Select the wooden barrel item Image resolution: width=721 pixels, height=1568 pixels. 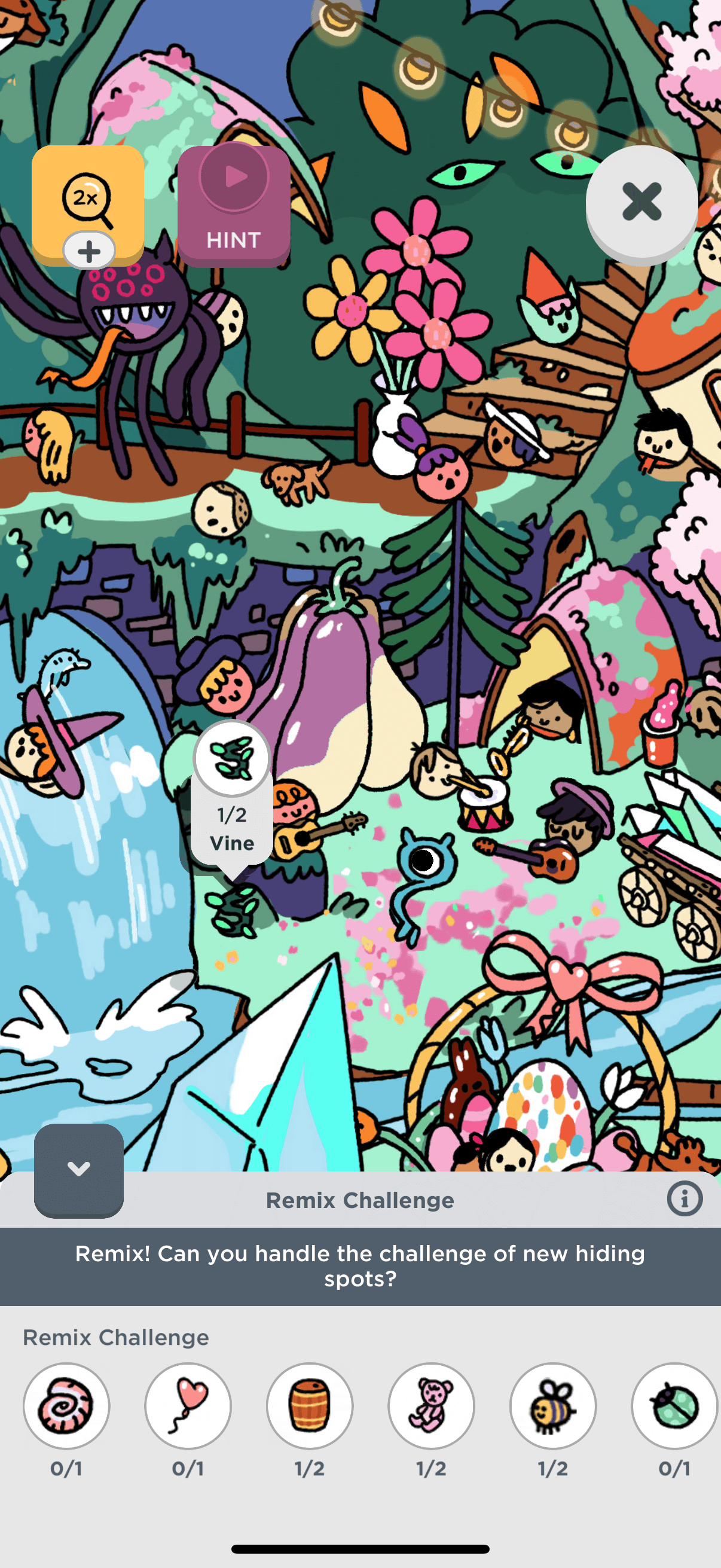coord(310,1405)
